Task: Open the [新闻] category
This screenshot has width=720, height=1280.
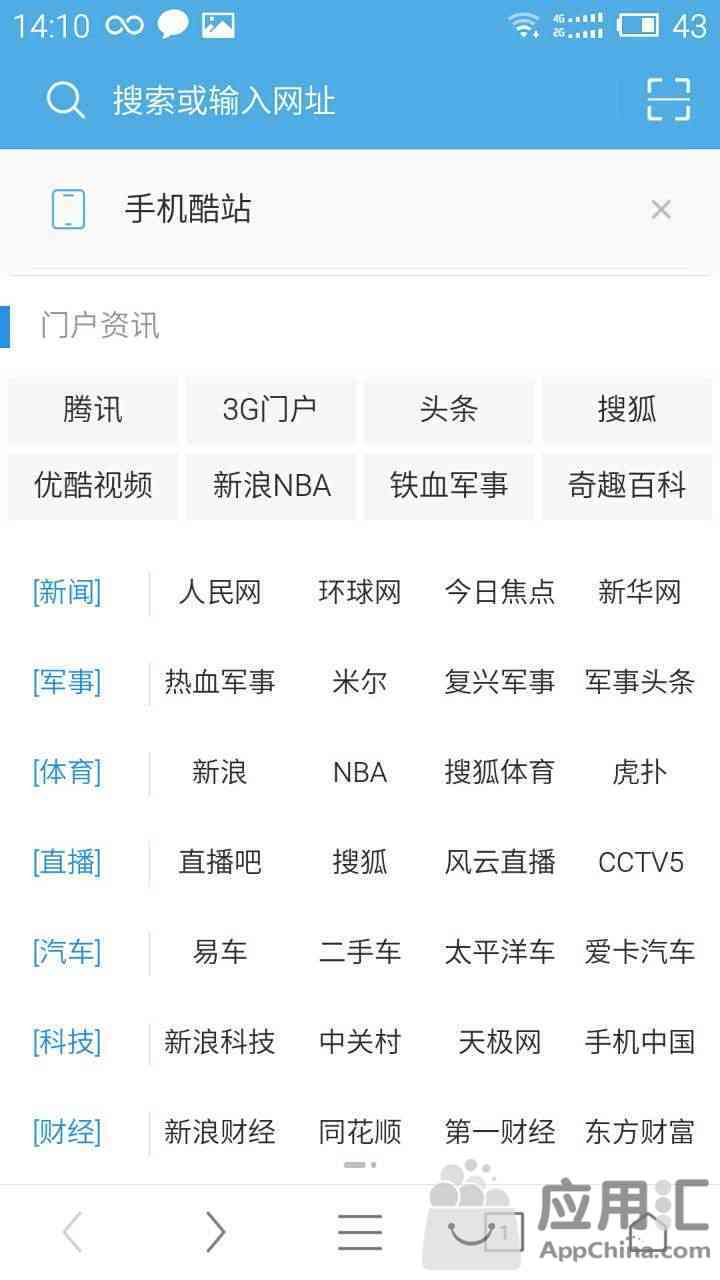Action: [x=67, y=592]
